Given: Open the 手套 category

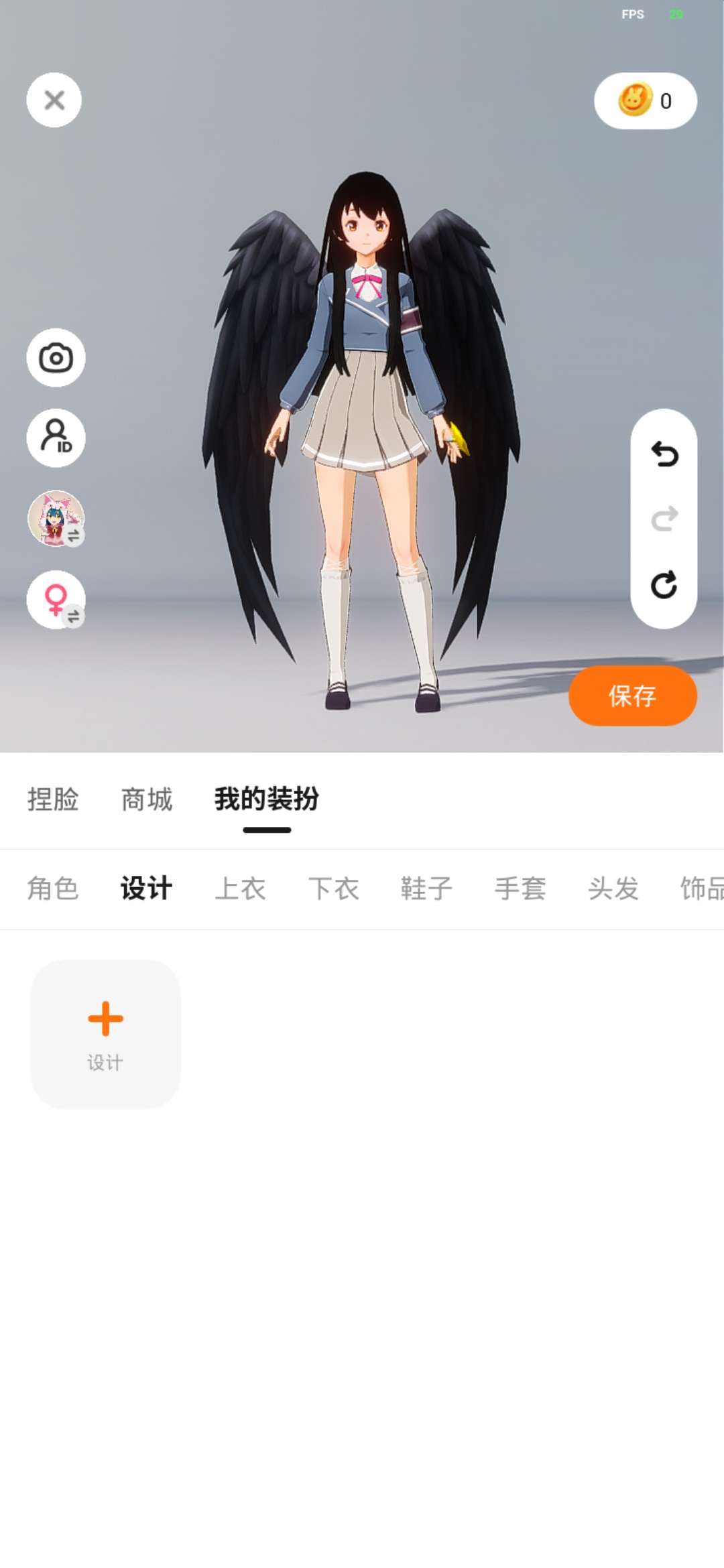Looking at the screenshot, I should pyautogui.click(x=520, y=889).
